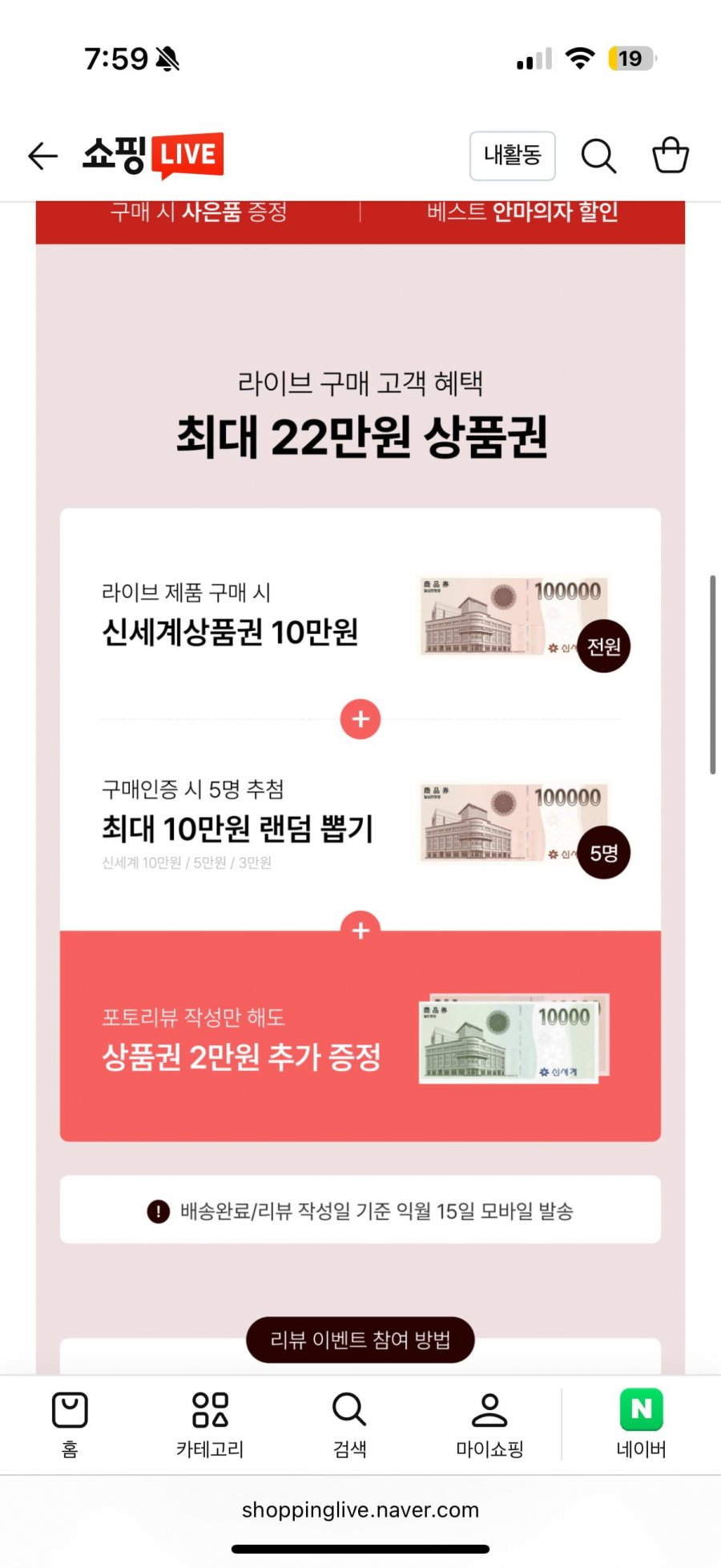Tap the shoppinglive.naver.com address bar
Screen dimensions: 721x1568
click(360, 1510)
